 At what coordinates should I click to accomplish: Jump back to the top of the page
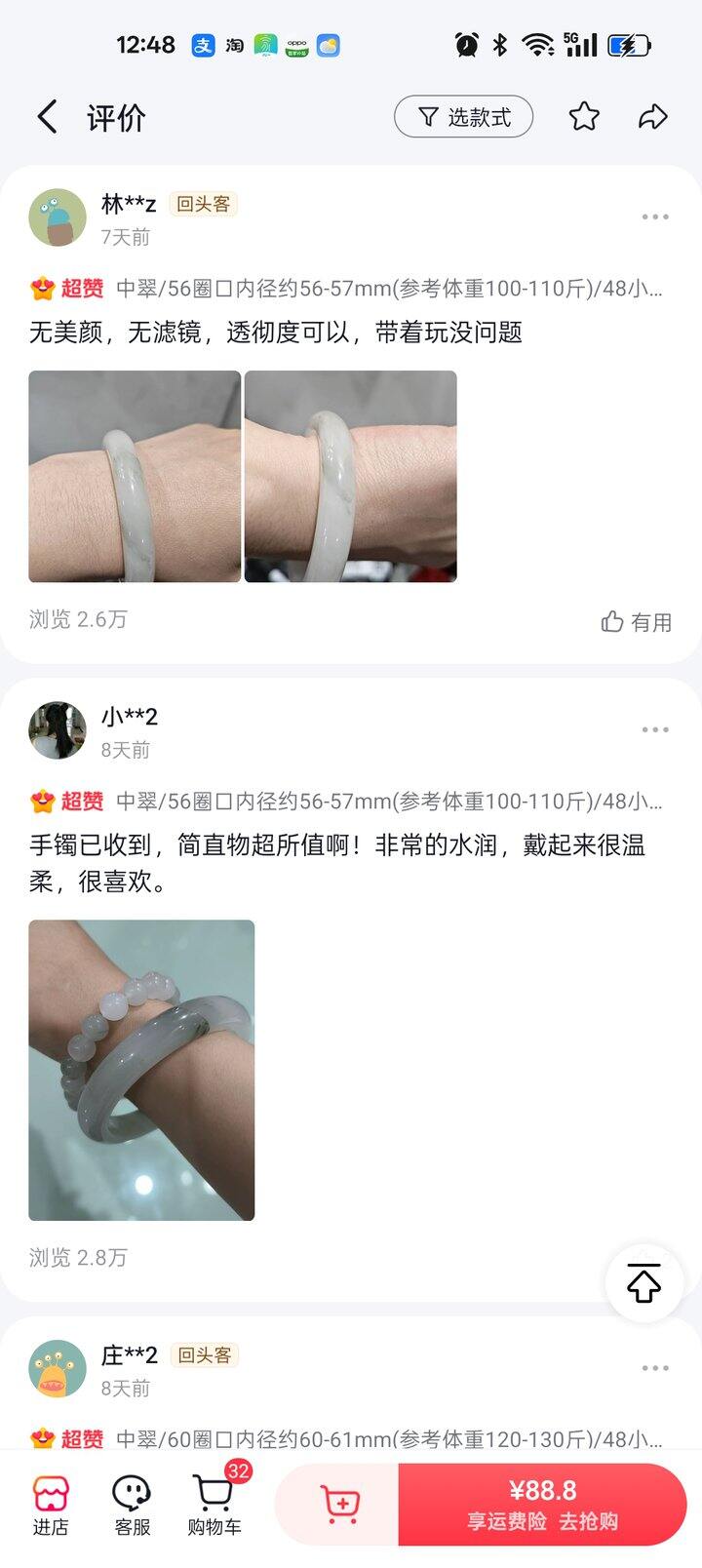click(x=643, y=1282)
